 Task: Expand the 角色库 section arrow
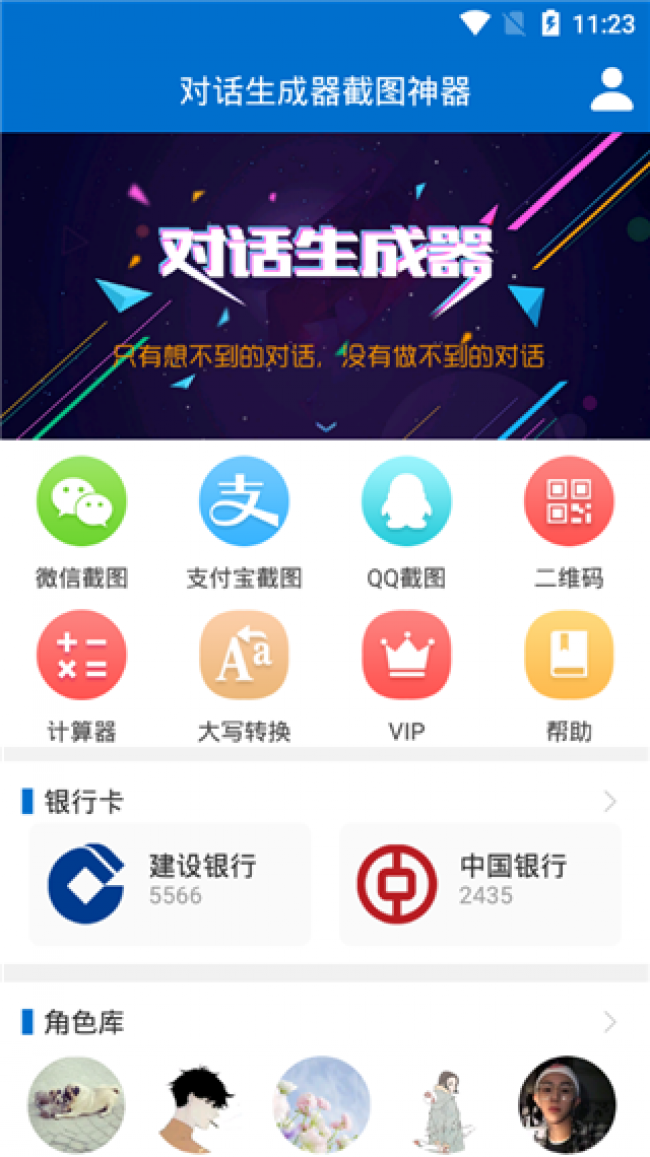610,1022
